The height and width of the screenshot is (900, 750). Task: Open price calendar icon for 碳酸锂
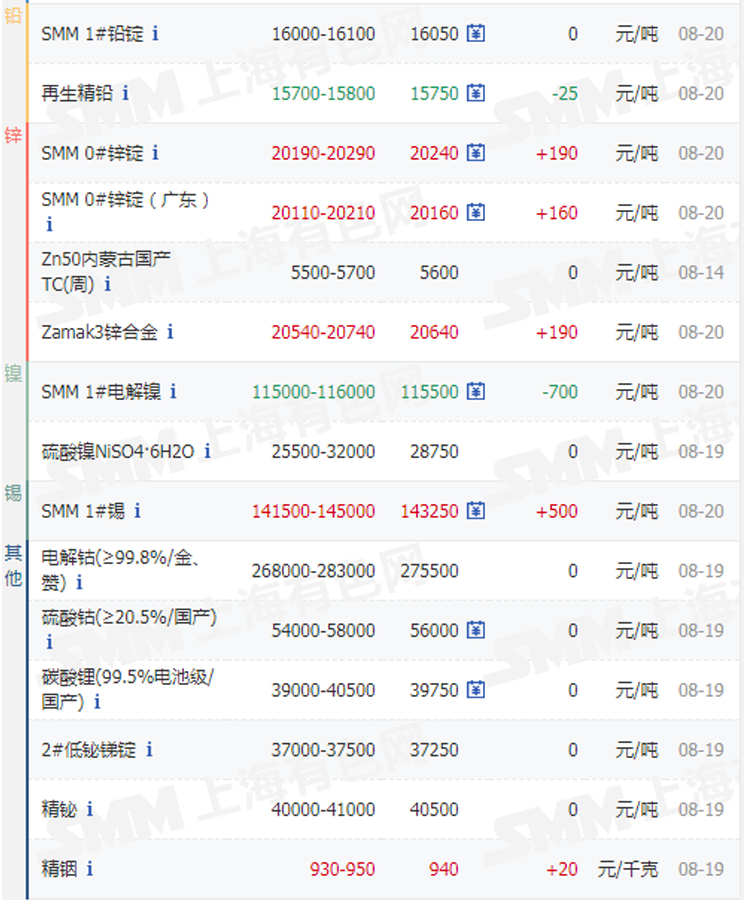[476, 691]
